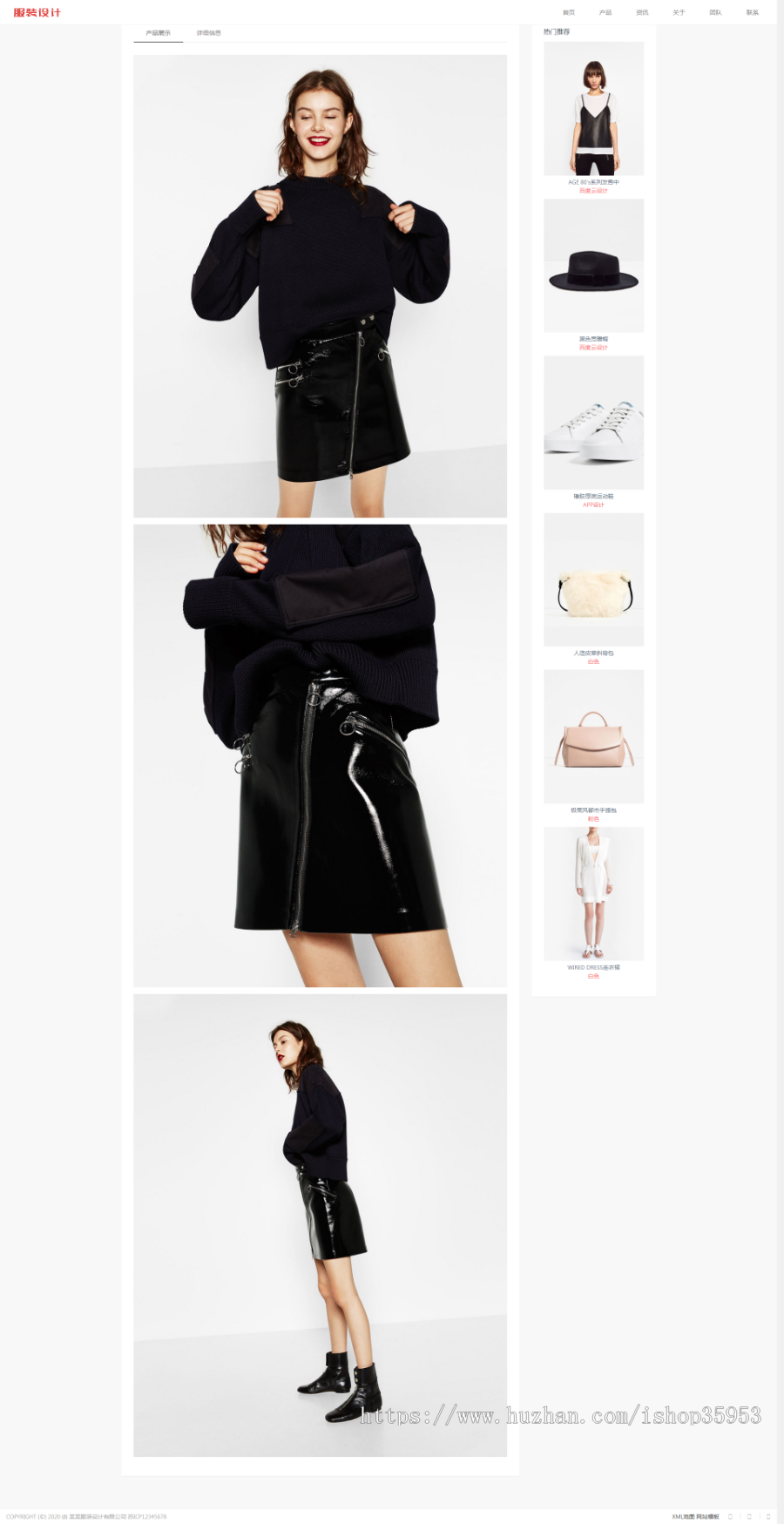Click the WIRED DRESS连衣裙 product link
784x1524 pixels.
coord(593,967)
